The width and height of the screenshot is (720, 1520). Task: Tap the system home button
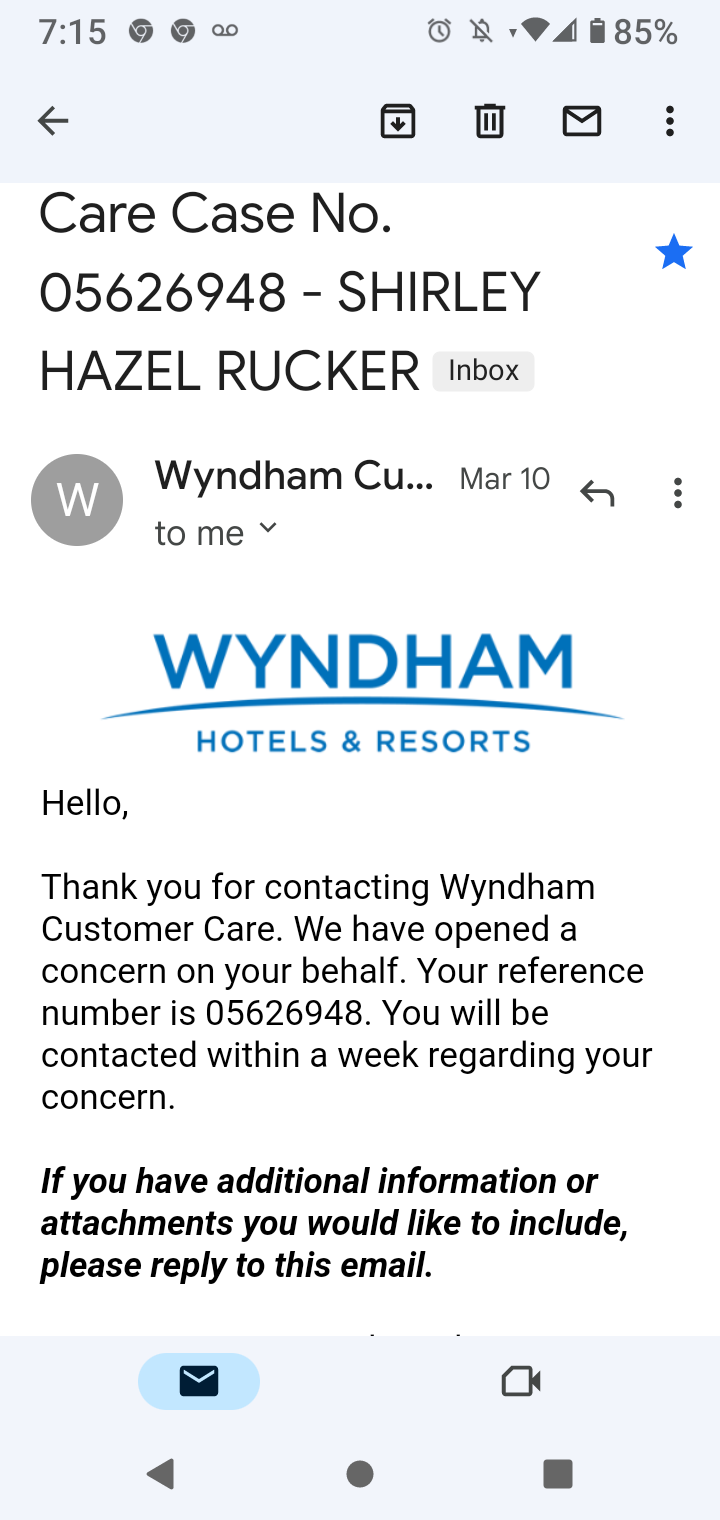coord(360,1473)
